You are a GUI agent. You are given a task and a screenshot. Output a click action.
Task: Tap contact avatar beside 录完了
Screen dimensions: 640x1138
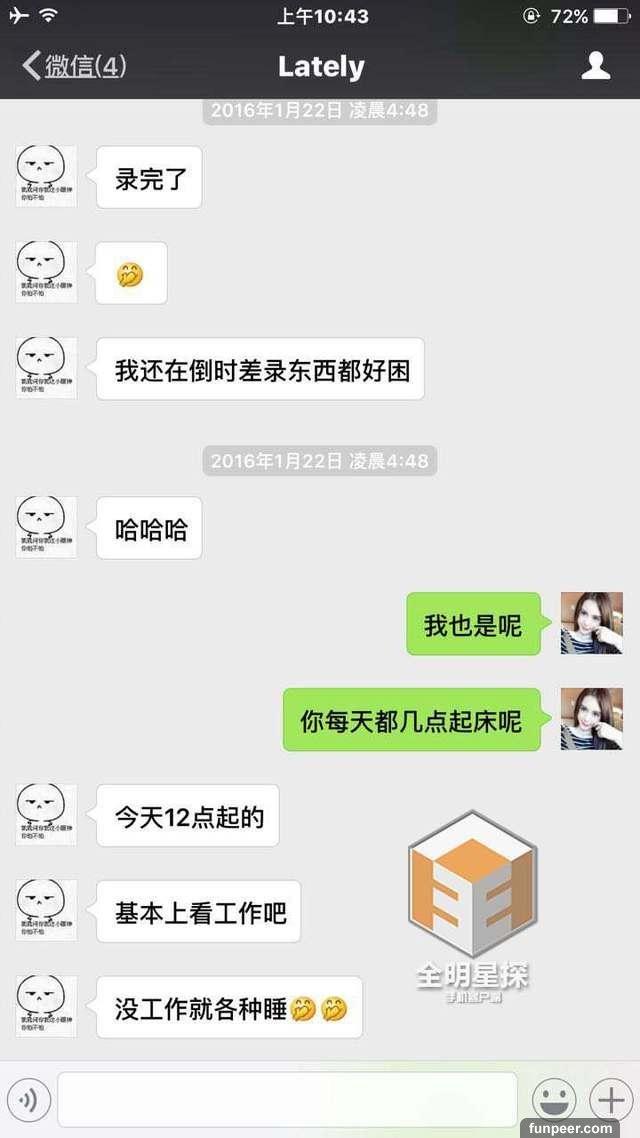click(46, 176)
